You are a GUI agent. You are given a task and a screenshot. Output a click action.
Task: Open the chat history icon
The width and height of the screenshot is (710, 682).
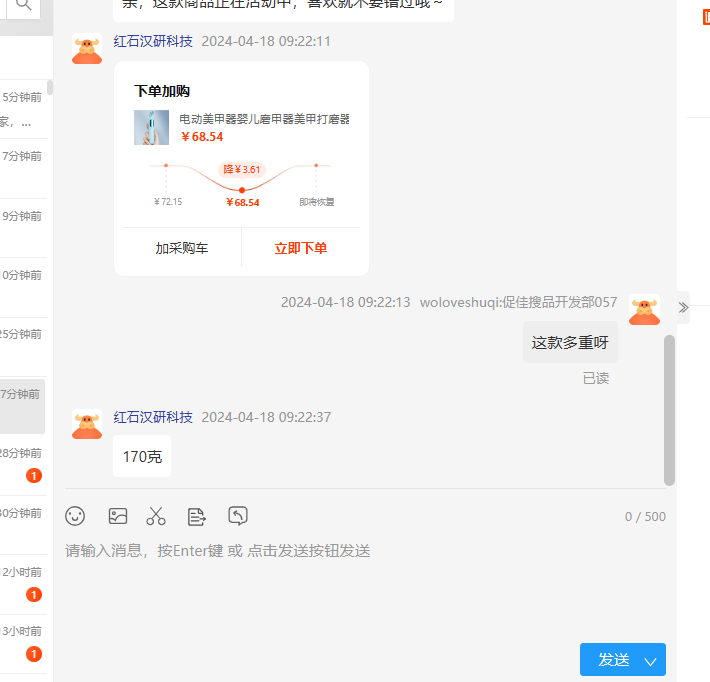point(238,516)
